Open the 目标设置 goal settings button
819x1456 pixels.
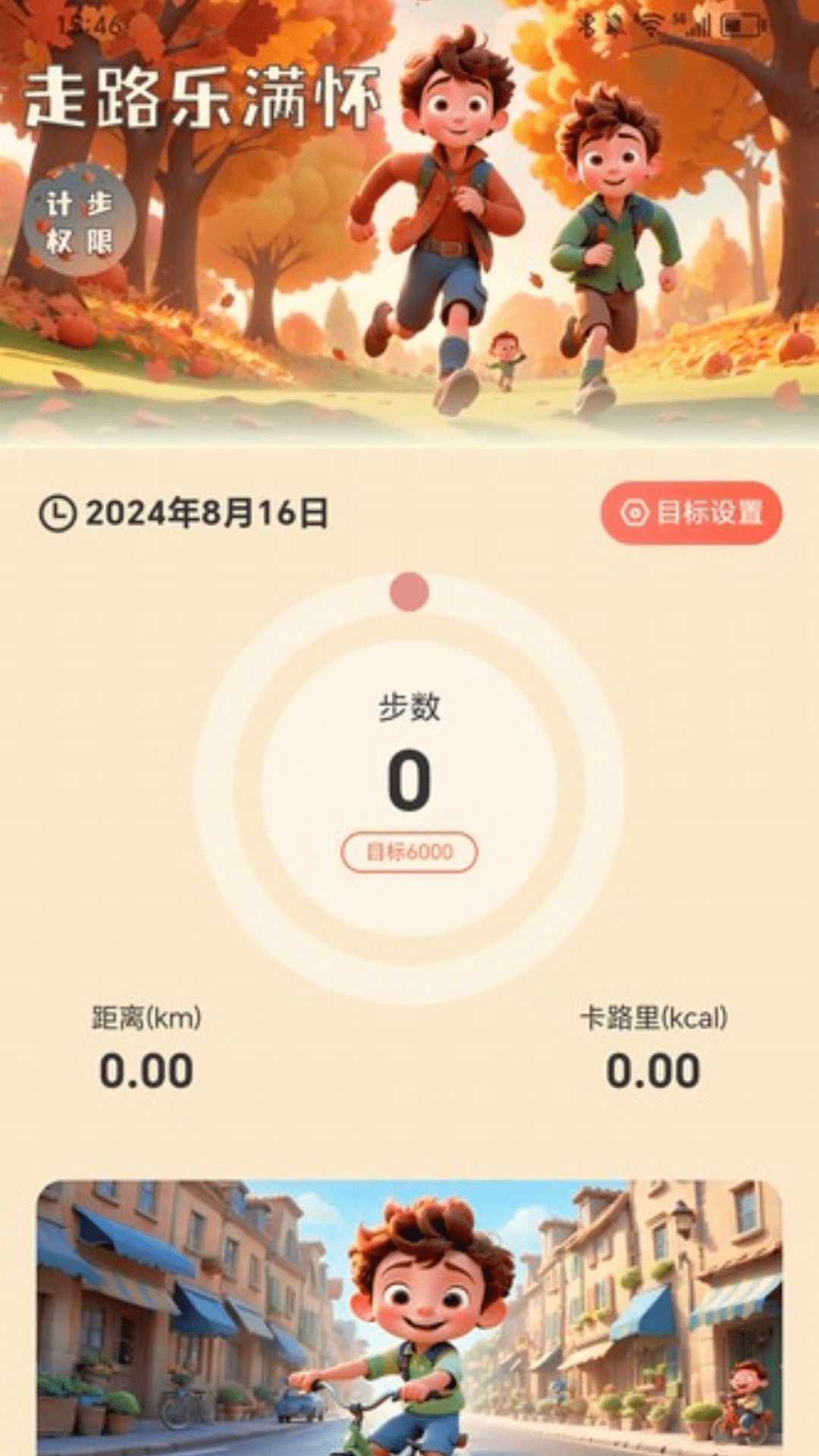point(689,513)
